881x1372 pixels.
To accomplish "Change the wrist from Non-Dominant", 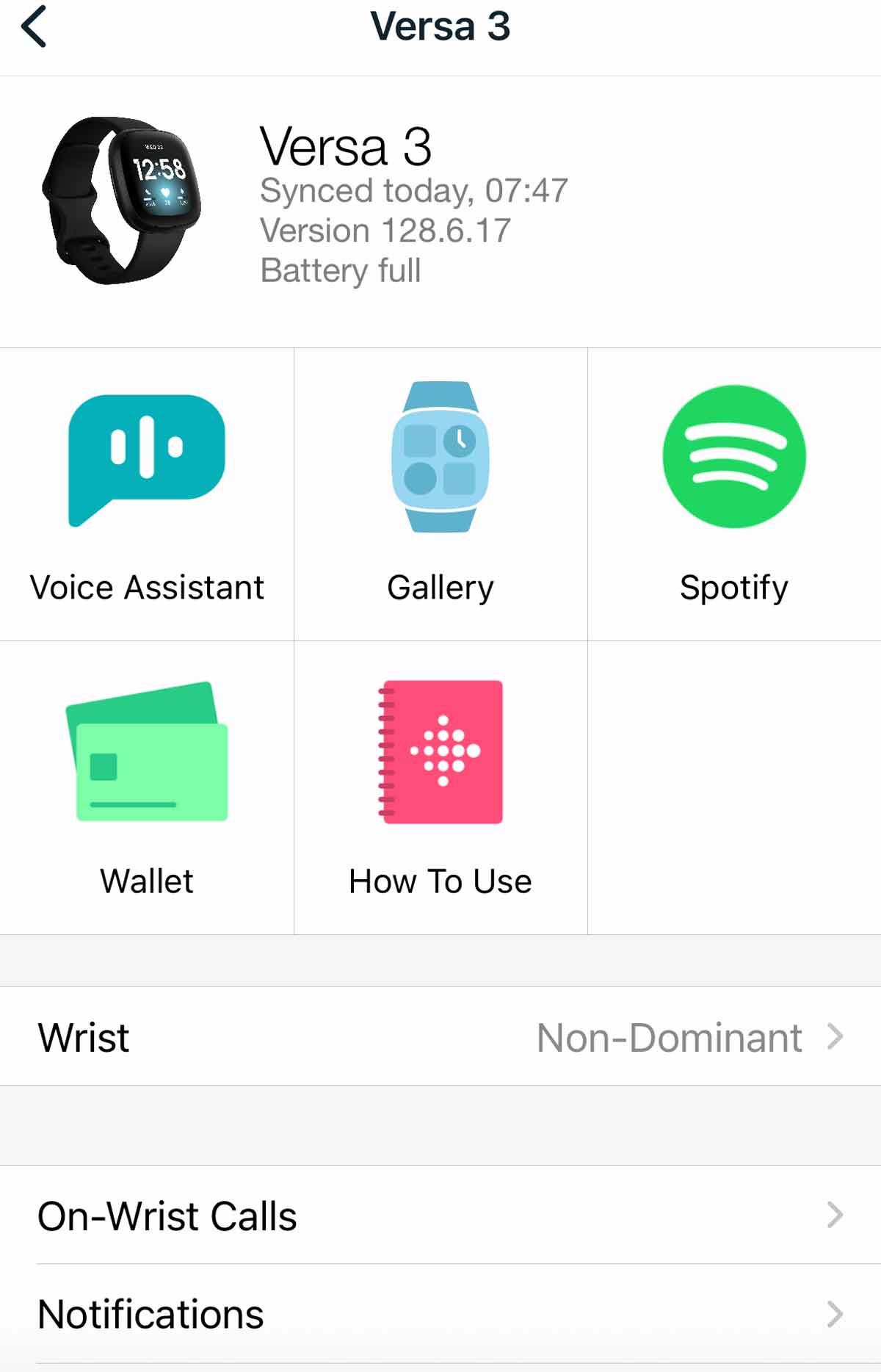I will point(669,1037).
